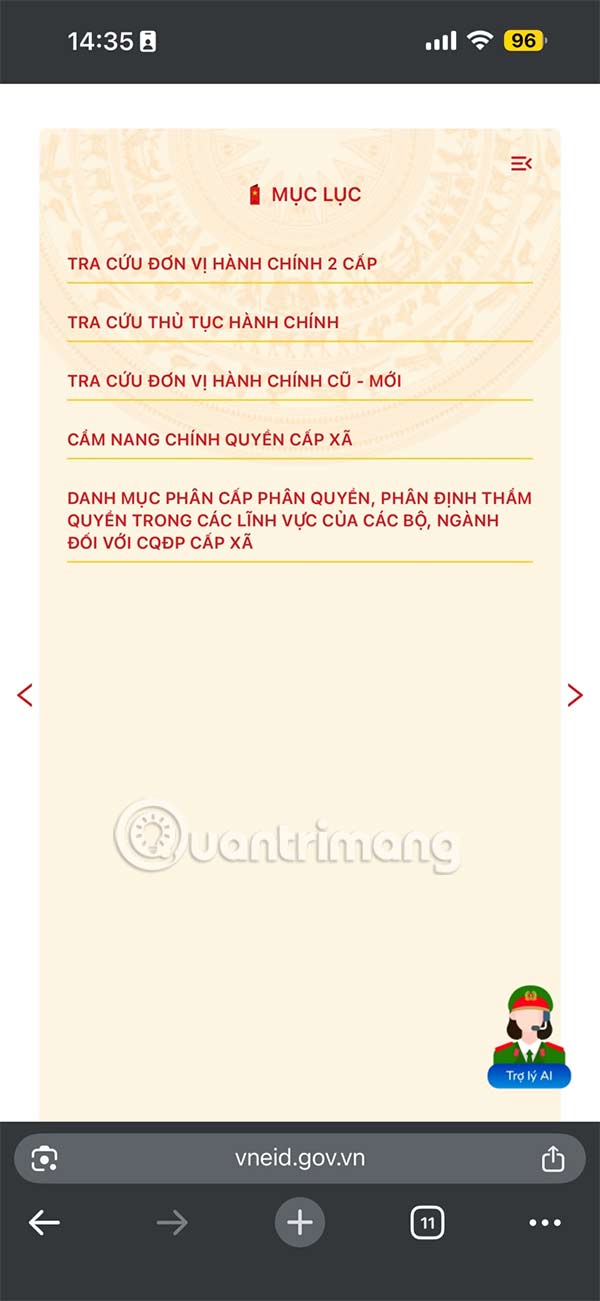Viewport: 600px width, 1301px height.
Task: Select TRA CỨU ĐƠN VỊ HÀNH CHÍNH CŨ - MỚI
Action: pos(234,381)
